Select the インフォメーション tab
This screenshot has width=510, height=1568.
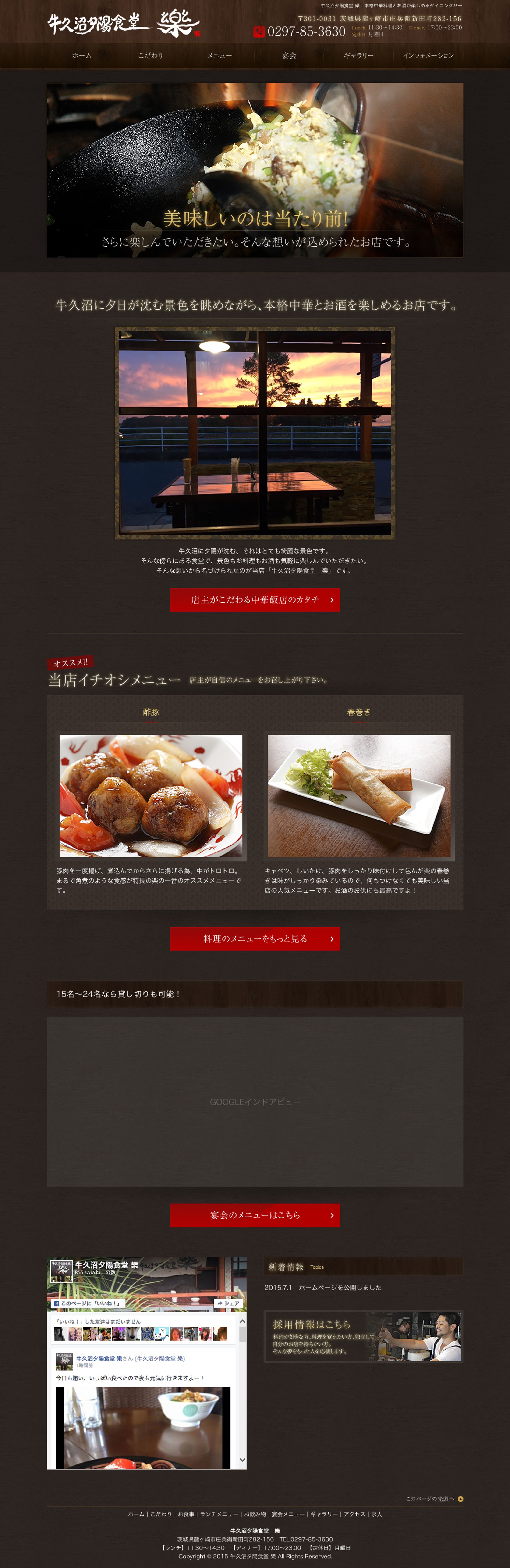pos(428,55)
